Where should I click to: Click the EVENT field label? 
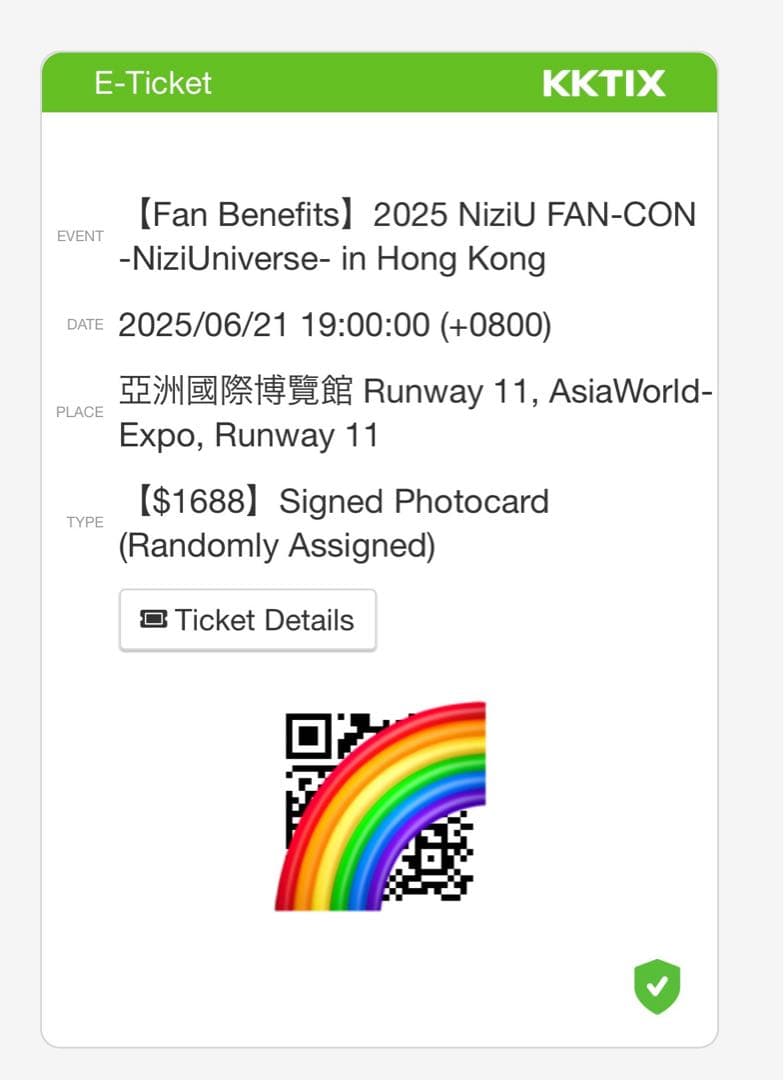[82, 237]
